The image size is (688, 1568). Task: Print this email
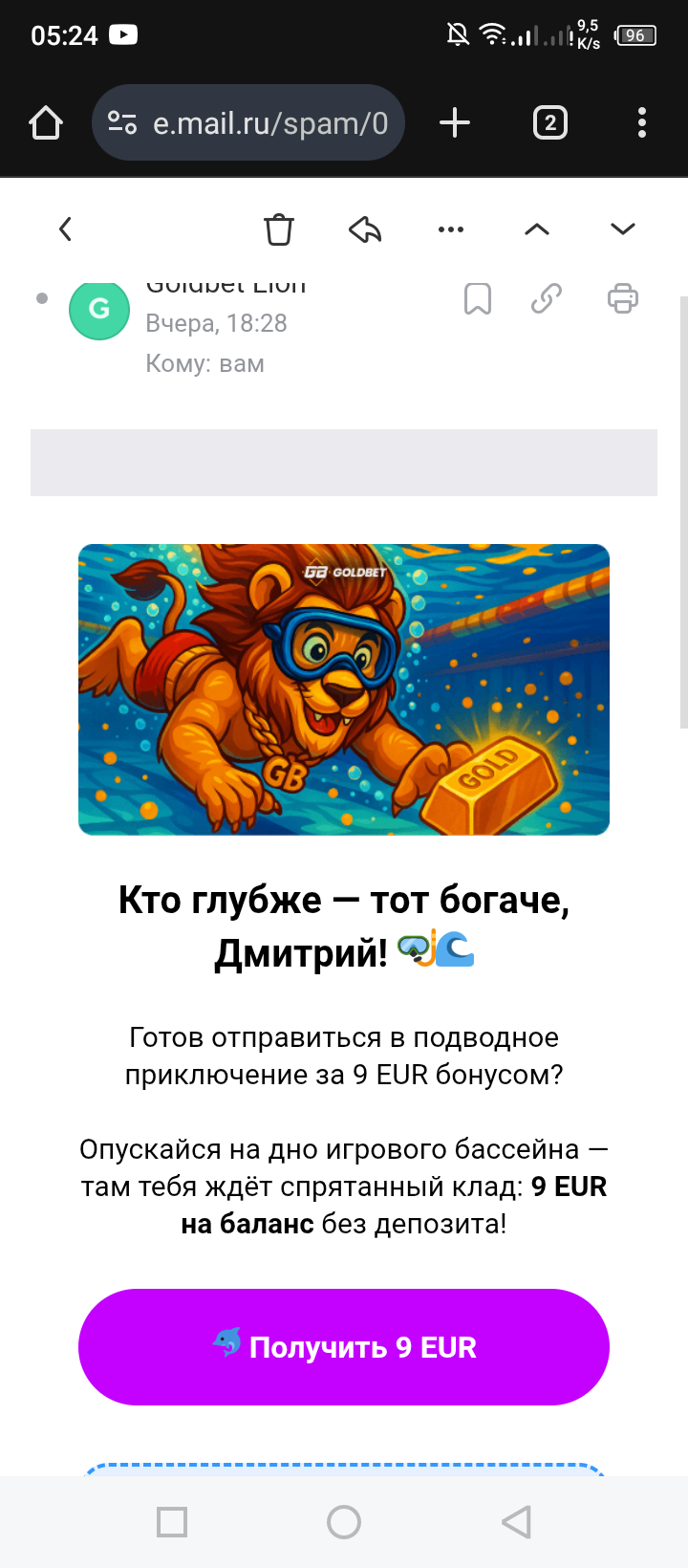[x=623, y=299]
